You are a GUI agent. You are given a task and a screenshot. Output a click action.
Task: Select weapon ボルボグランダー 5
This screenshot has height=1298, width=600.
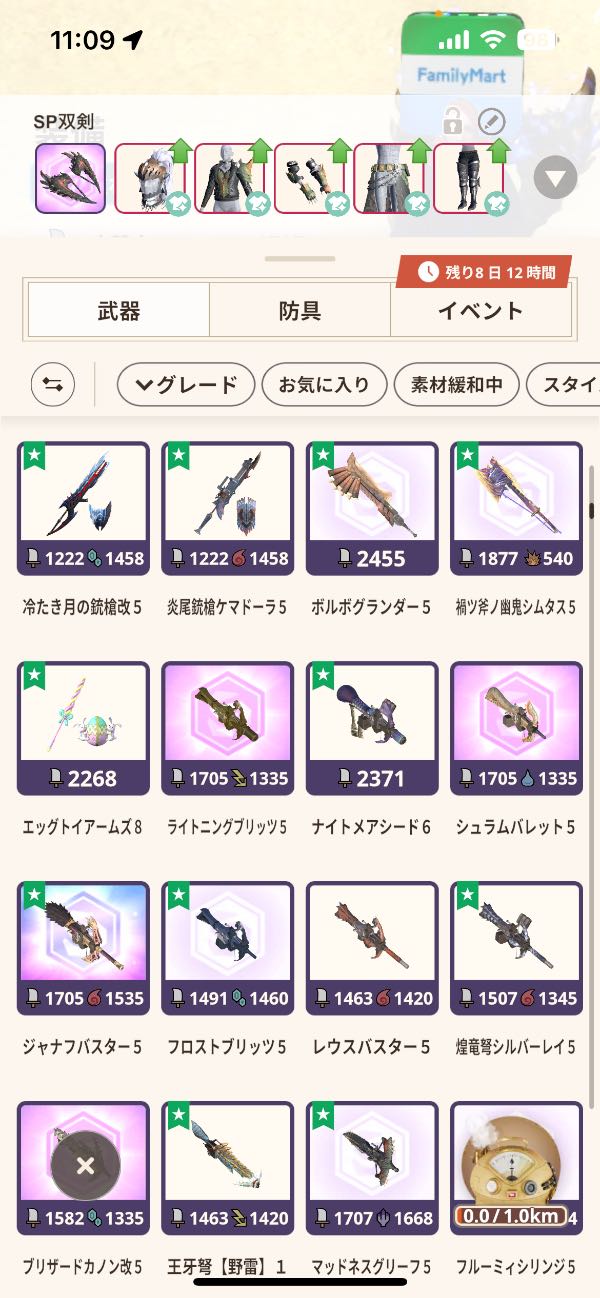pyautogui.click(x=372, y=508)
